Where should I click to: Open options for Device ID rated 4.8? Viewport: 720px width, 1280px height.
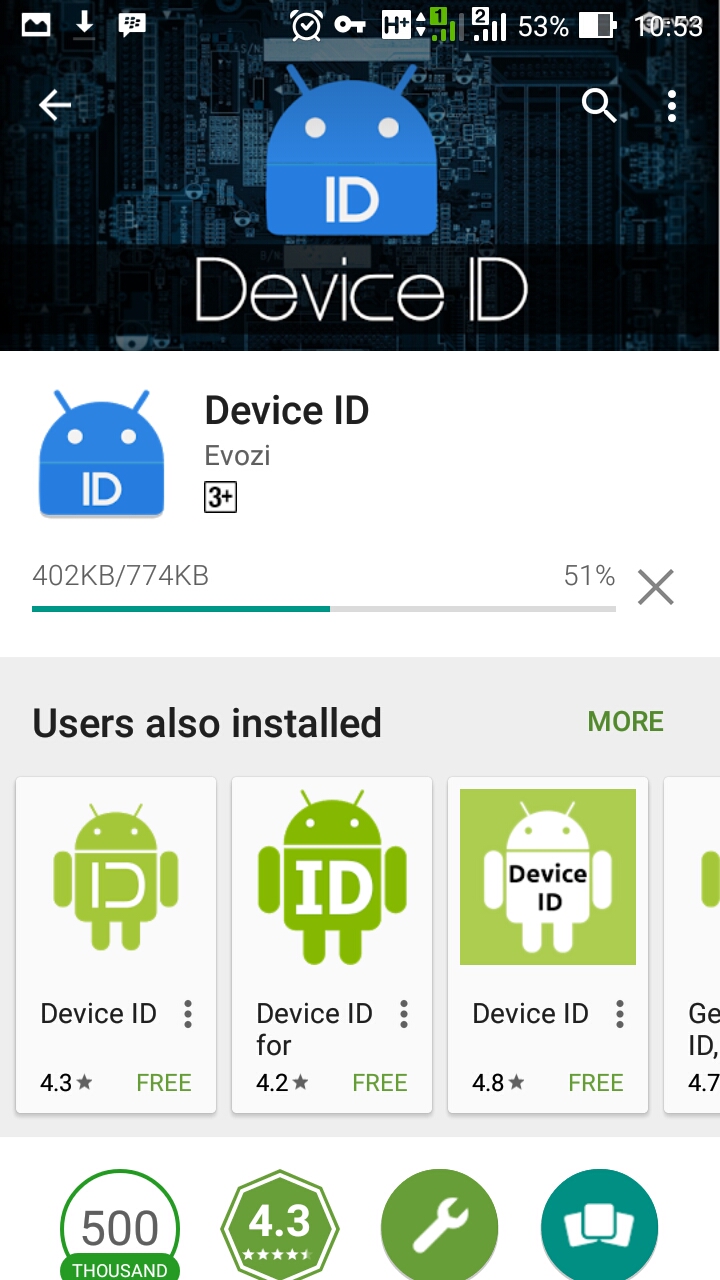point(620,1014)
